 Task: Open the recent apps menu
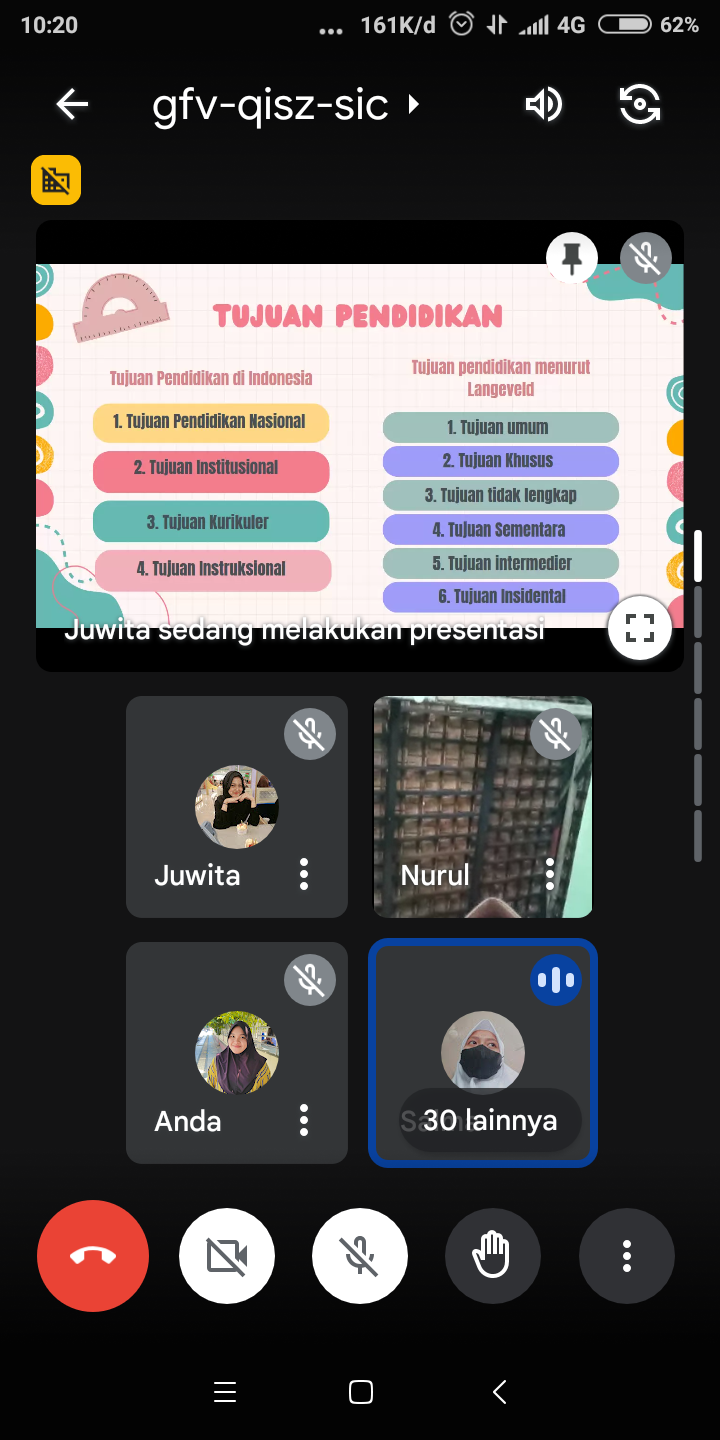pyautogui.click(x=225, y=1392)
